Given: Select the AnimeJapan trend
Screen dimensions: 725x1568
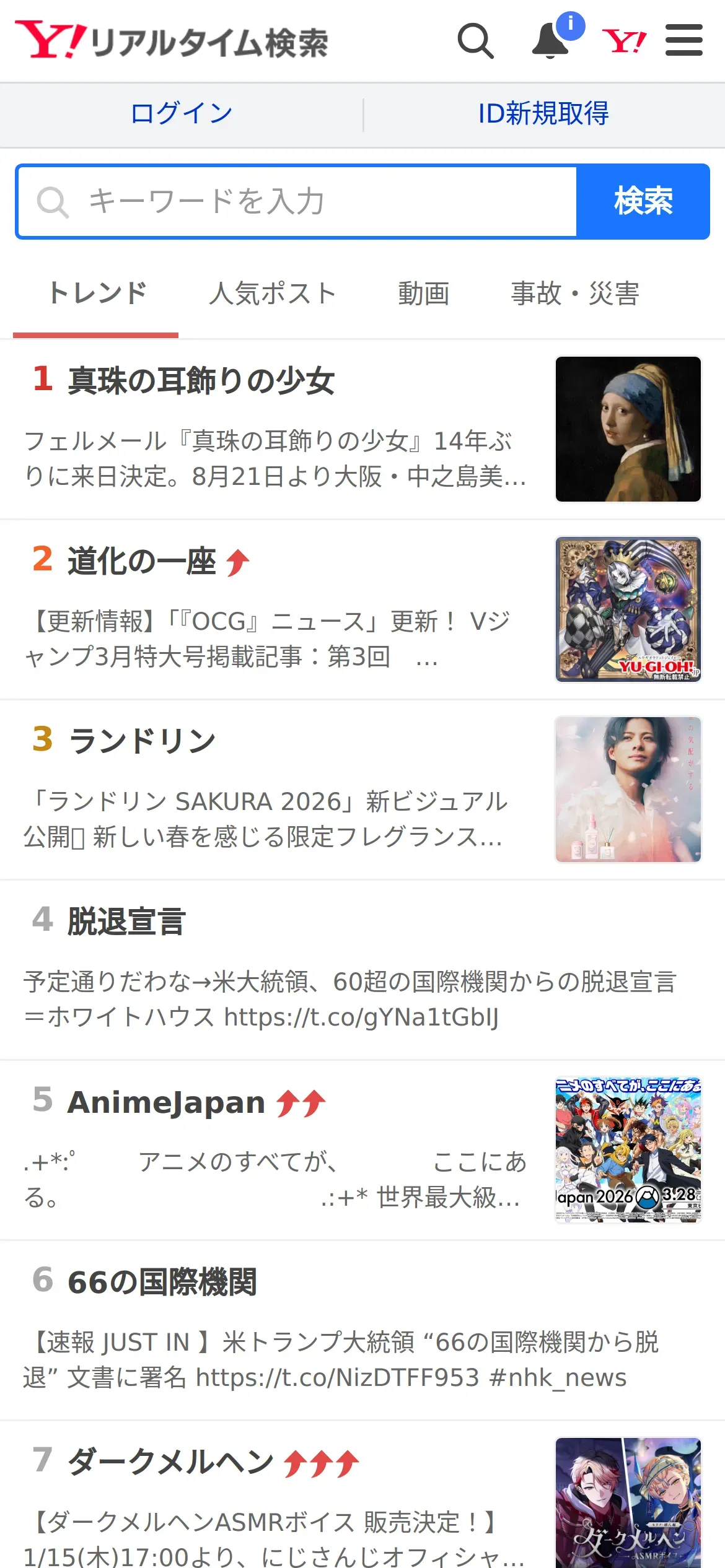Looking at the screenshot, I should 166,1102.
